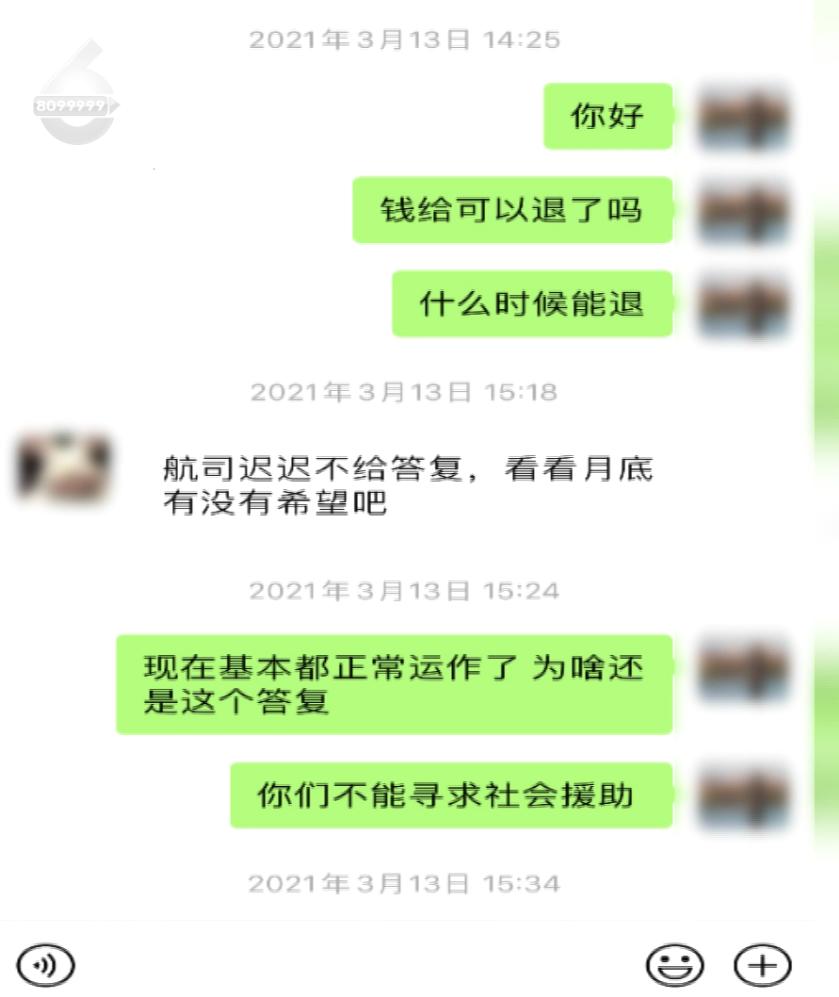Switch to voice message input

pyautogui.click(x=46, y=965)
